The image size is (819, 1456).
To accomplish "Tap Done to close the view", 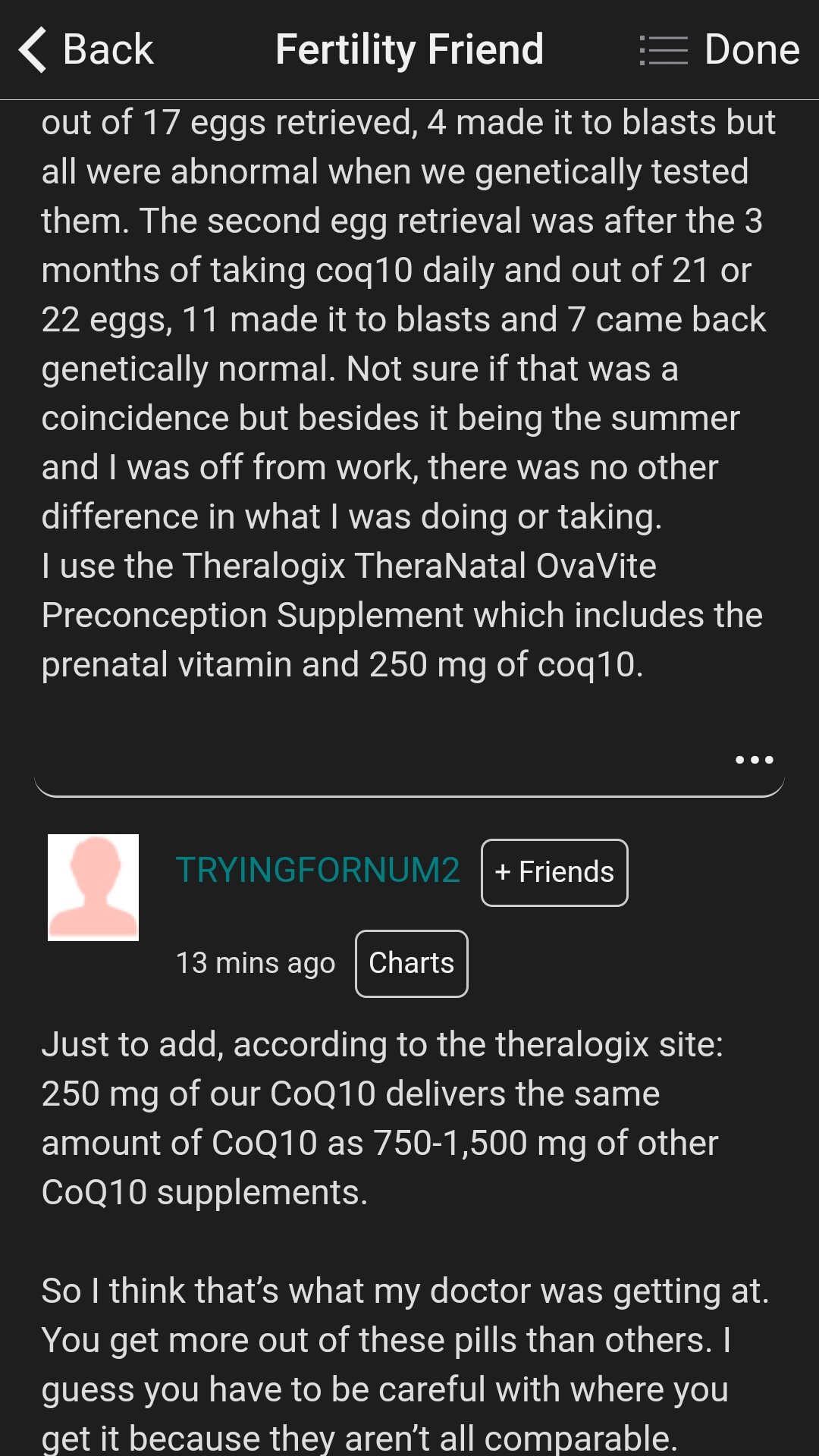I will (752, 50).
